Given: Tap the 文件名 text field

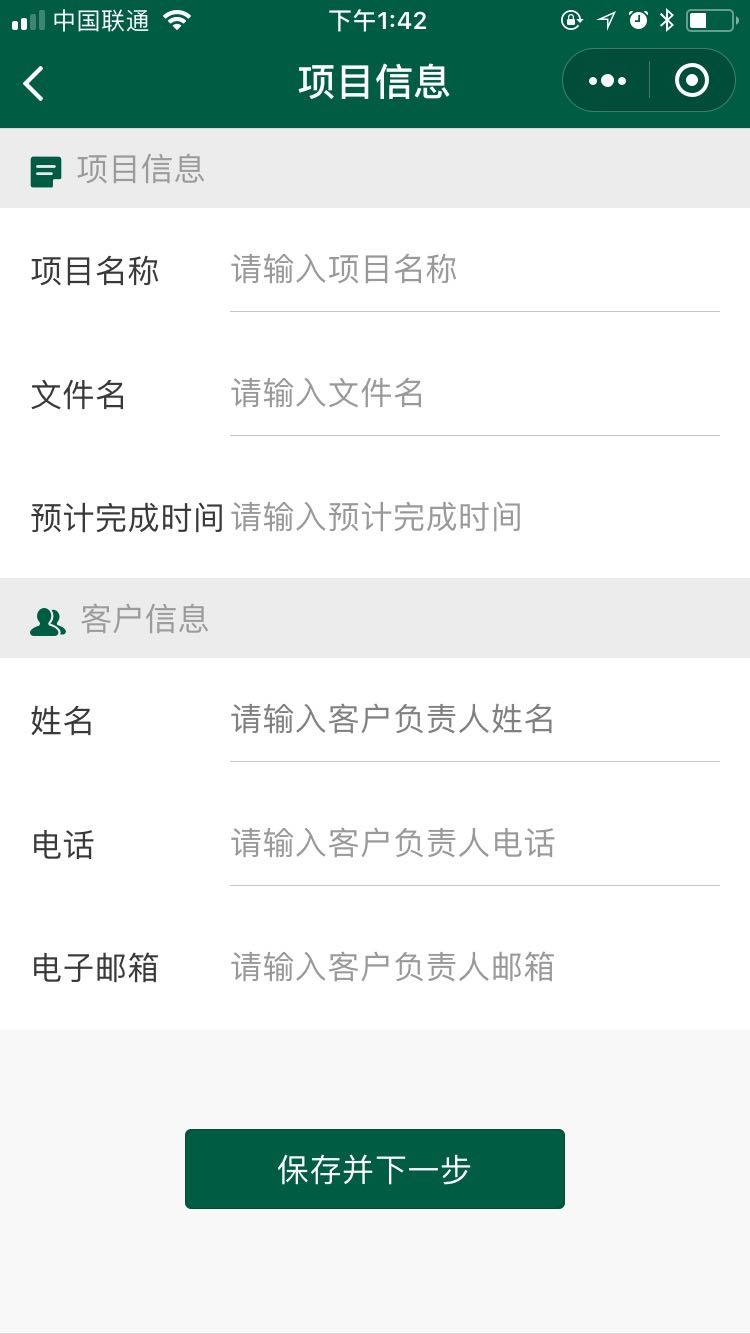Looking at the screenshot, I should (475, 394).
